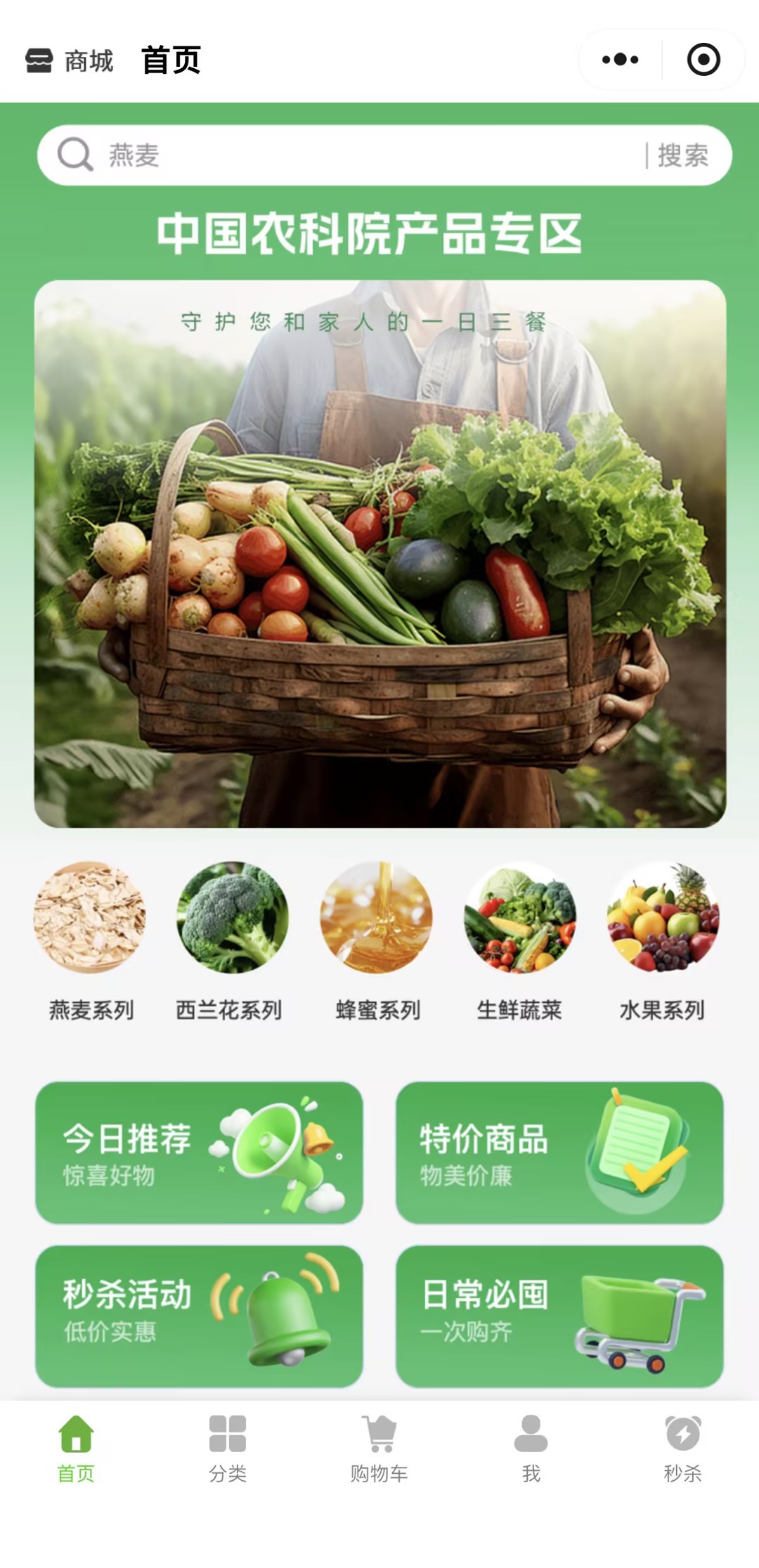Open the 秒杀活动 card
Screen dimensions: 759x1568
point(199,1316)
